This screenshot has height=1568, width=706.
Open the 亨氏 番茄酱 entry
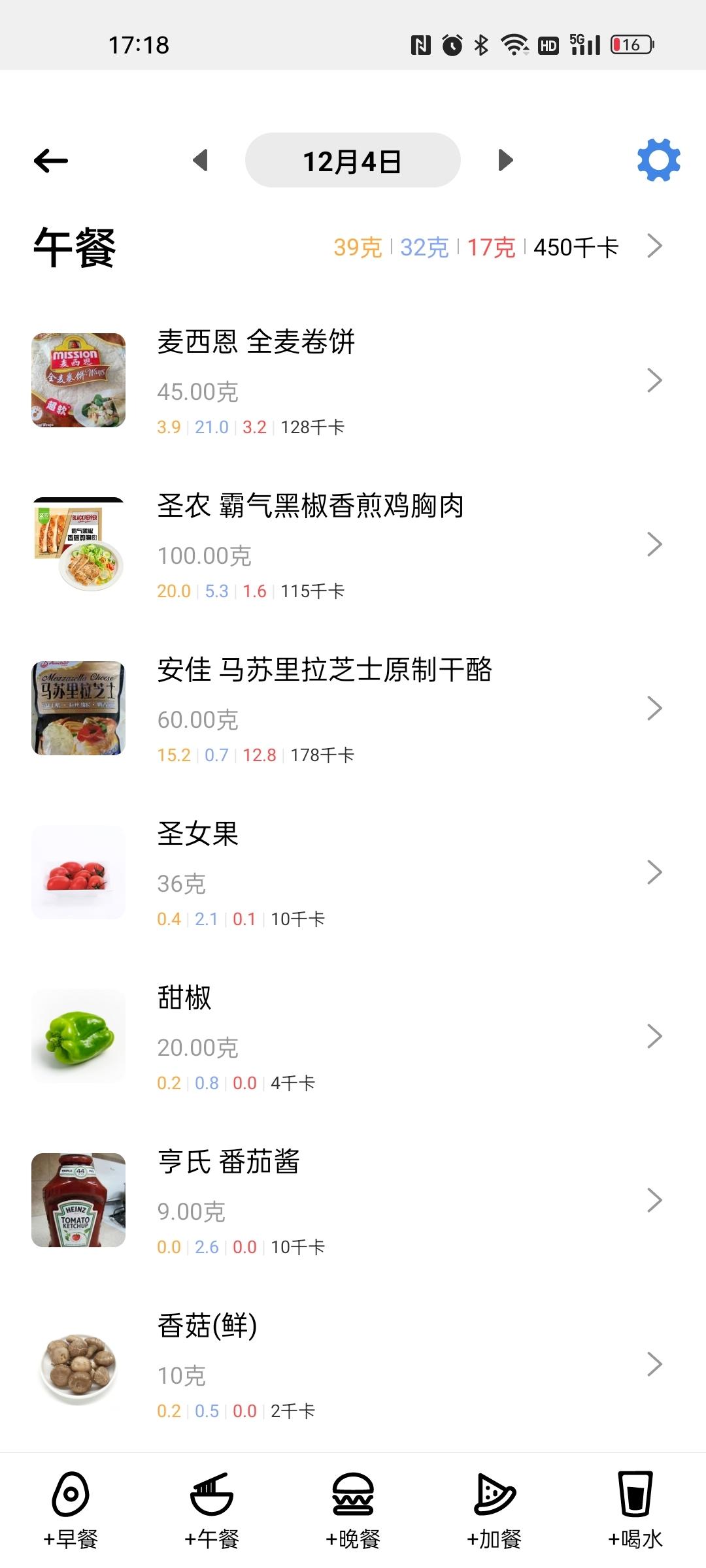353,1200
